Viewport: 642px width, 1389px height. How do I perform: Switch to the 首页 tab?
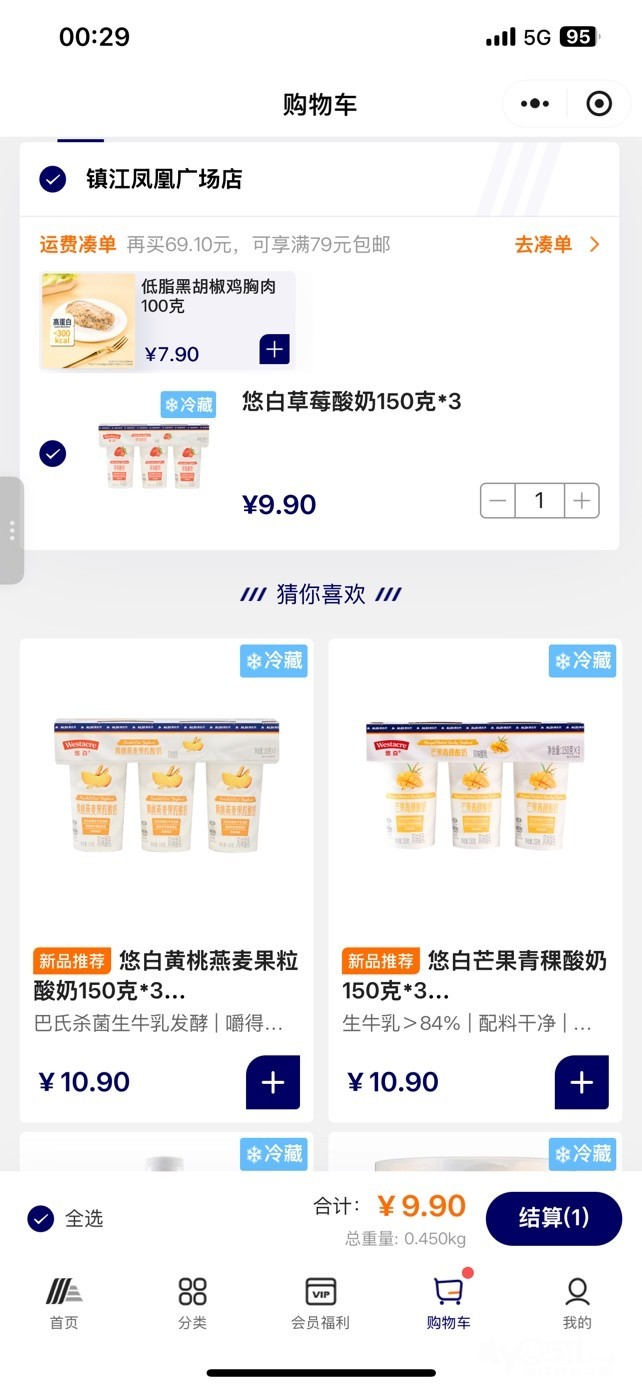(64, 1303)
